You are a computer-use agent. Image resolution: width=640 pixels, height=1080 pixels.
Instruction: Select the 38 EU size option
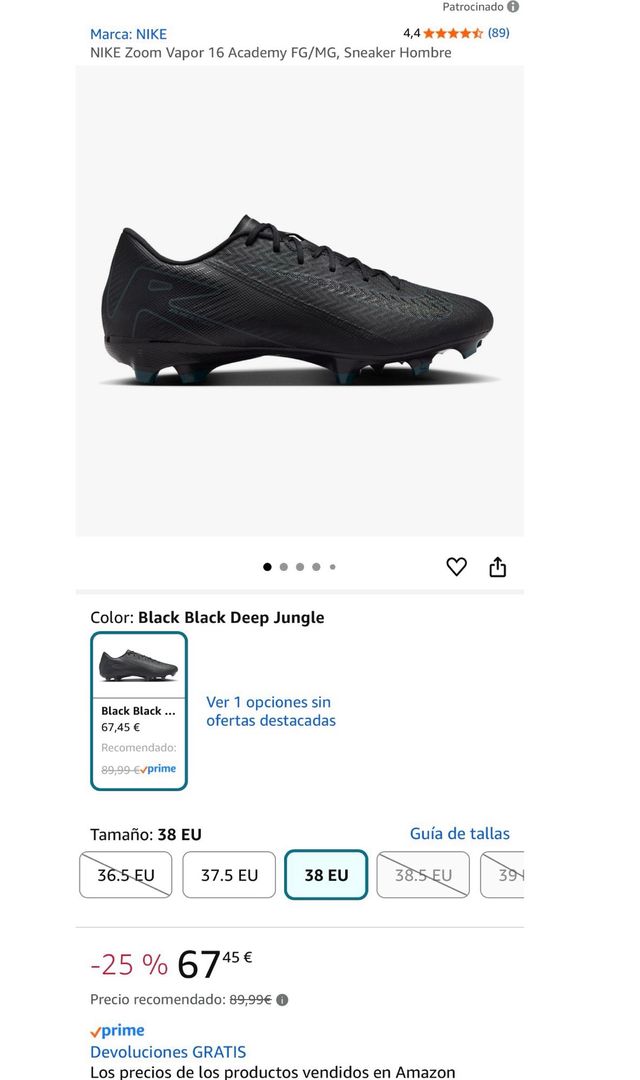326,875
